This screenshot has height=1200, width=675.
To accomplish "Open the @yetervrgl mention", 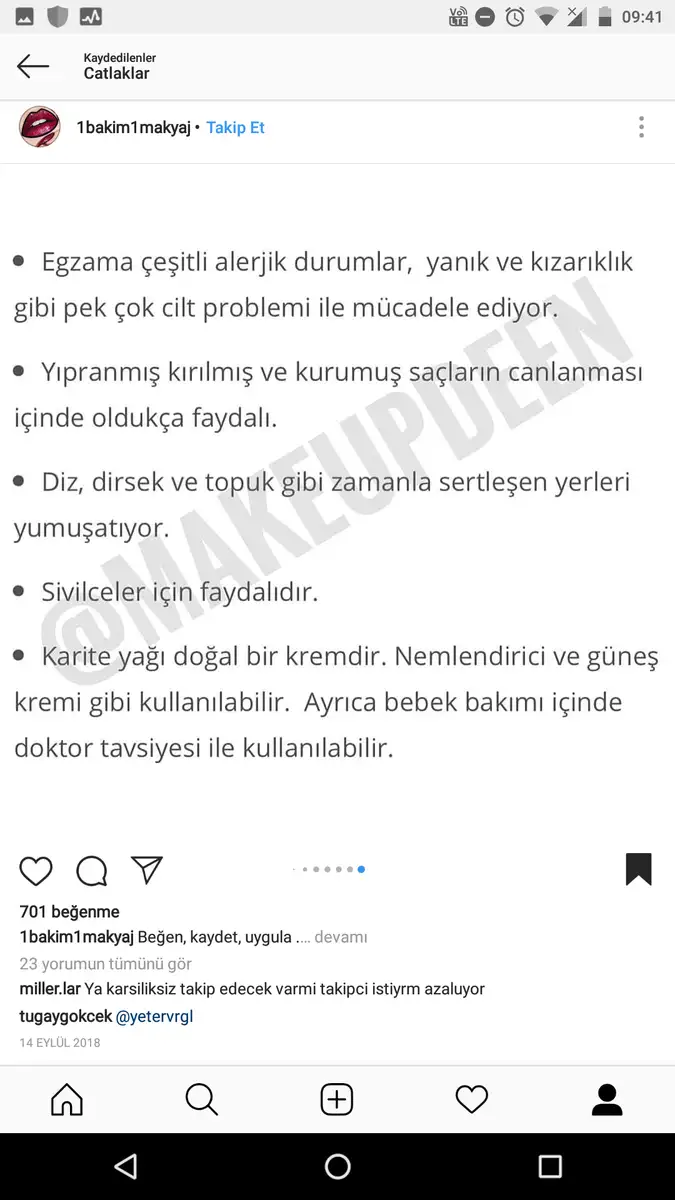I will point(154,1017).
